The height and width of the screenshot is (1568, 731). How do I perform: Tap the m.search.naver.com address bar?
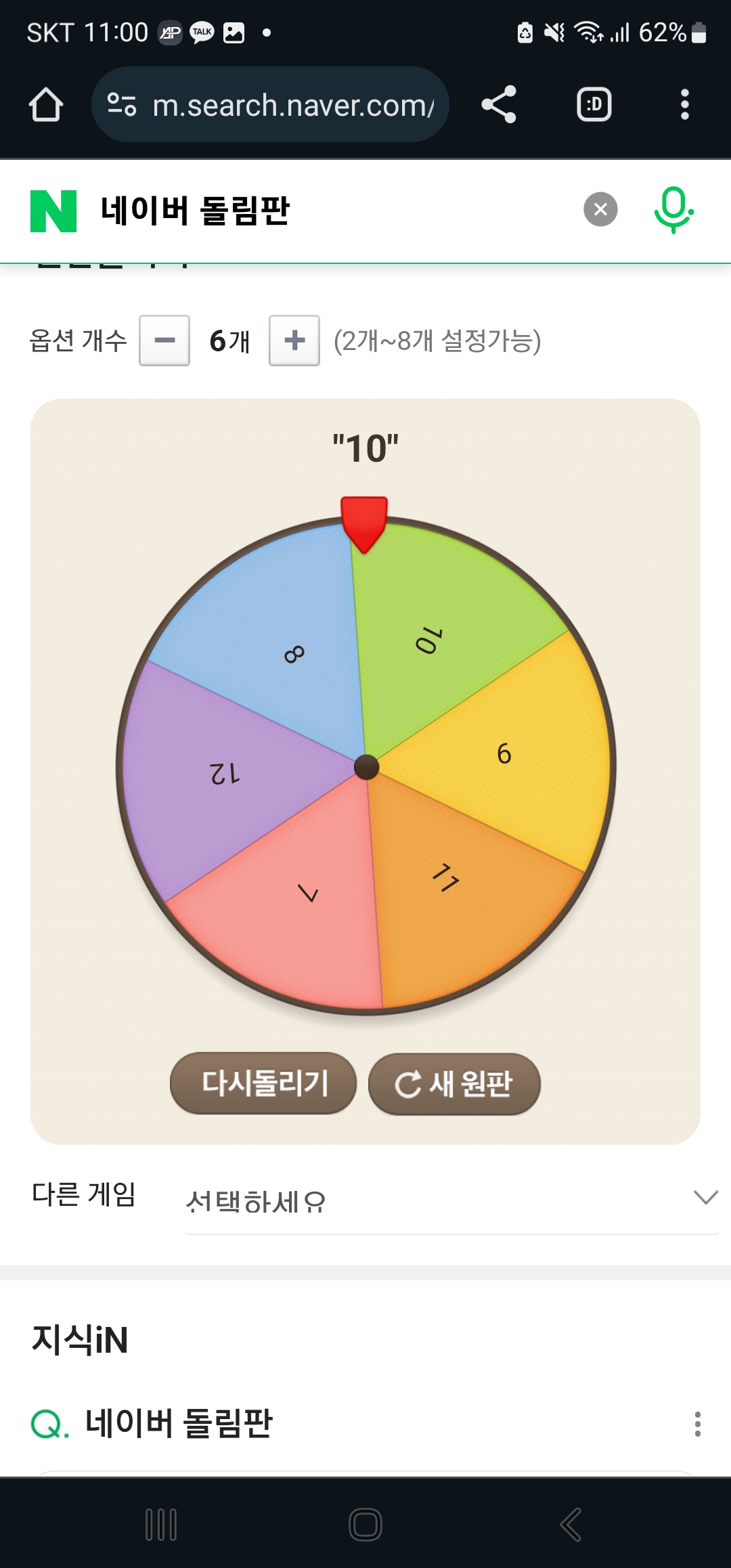(x=291, y=105)
